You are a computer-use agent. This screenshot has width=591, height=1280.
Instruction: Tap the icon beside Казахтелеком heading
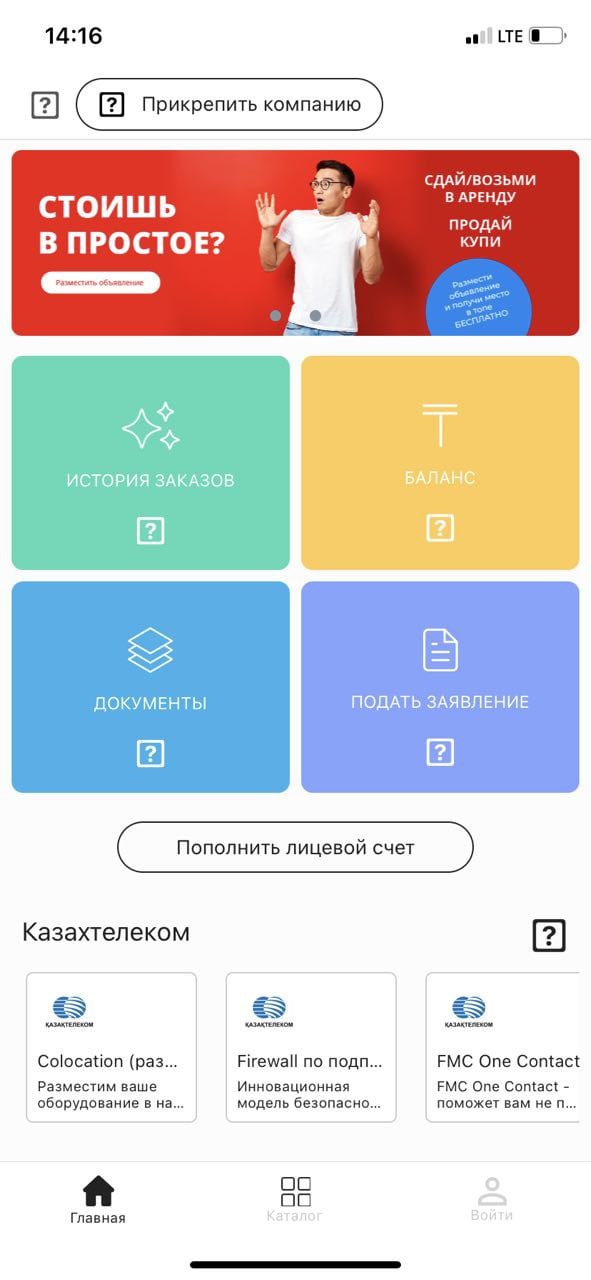click(548, 935)
